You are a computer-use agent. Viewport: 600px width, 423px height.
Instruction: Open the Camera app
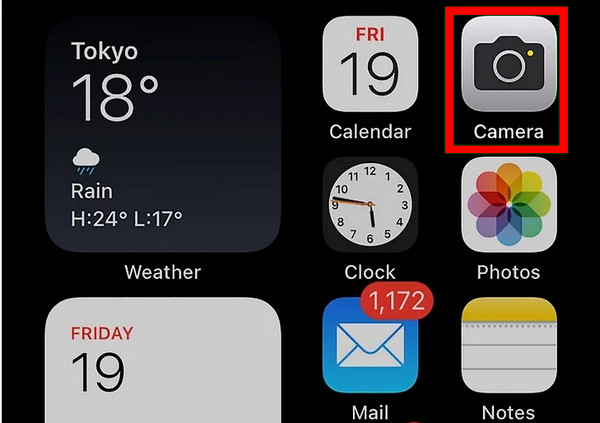click(508, 66)
